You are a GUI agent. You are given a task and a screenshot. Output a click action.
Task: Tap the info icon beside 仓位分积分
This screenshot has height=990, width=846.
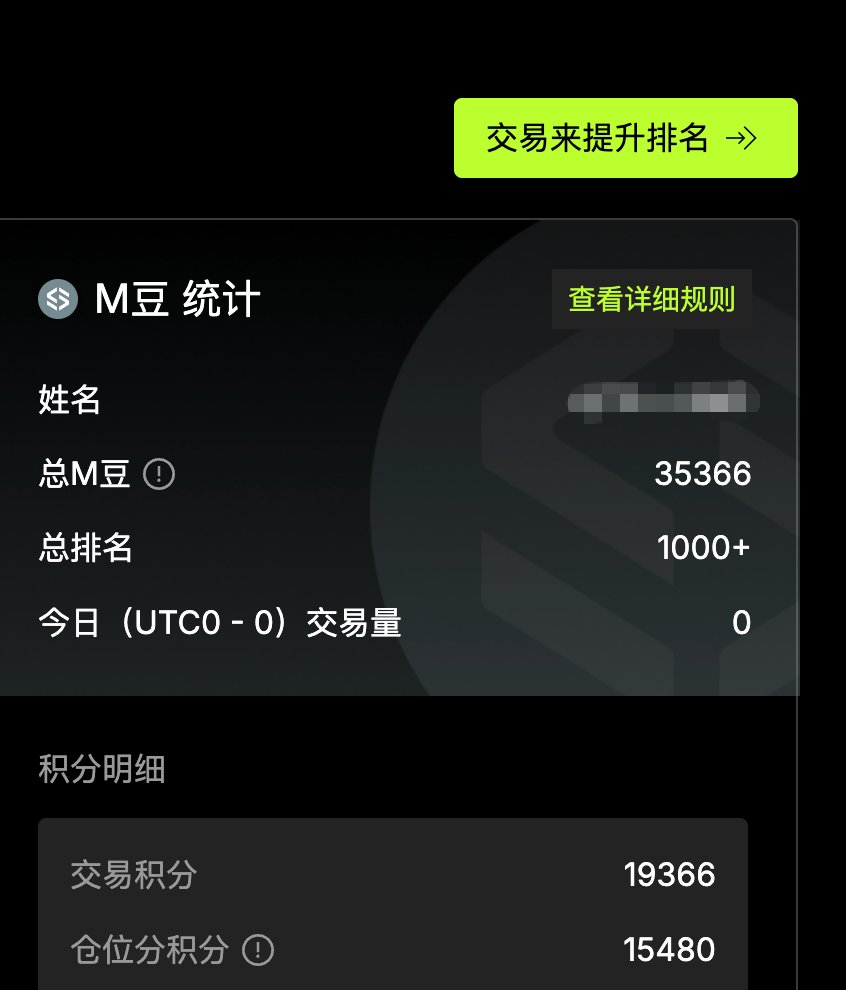(x=258, y=949)
